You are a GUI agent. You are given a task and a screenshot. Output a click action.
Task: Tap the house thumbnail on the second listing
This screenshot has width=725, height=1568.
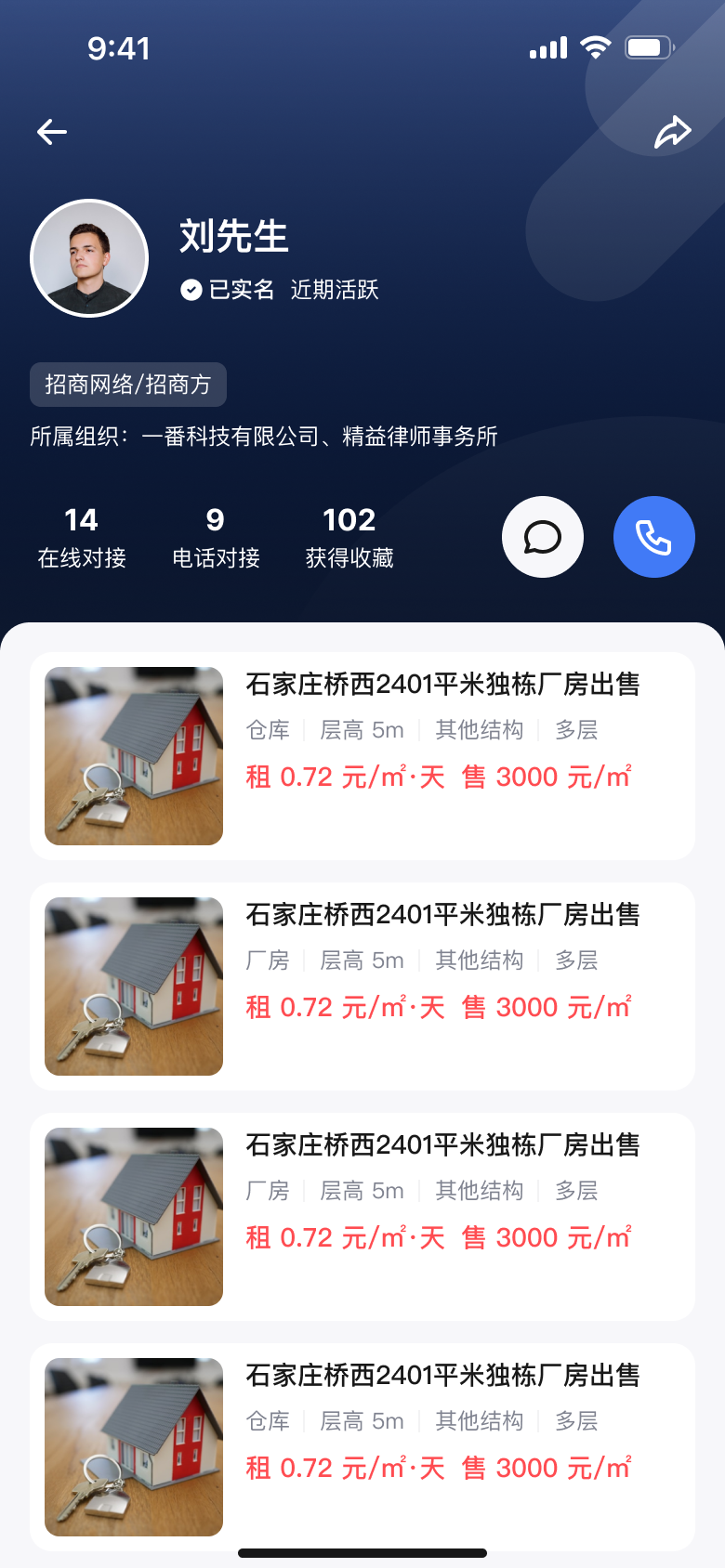point(133,986)
